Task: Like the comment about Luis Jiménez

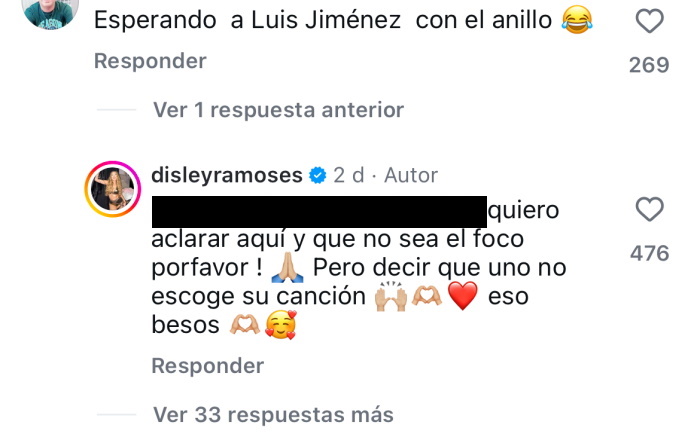Action: point(649,20)
